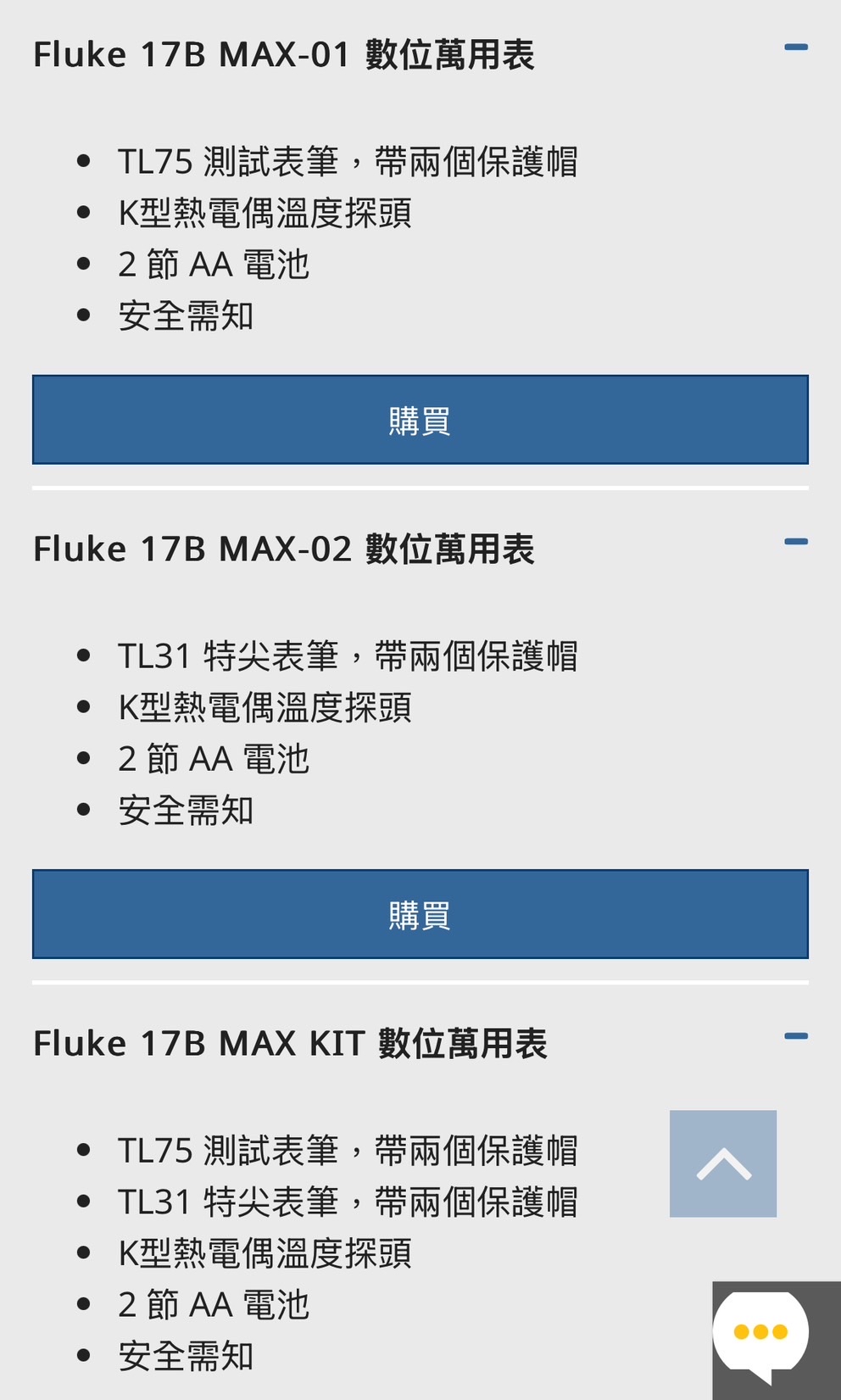Click the minus icon beside Fluke 17B MAX-01
The height and width of the screenshot is (1400, 841).
[x=794, y=47]
